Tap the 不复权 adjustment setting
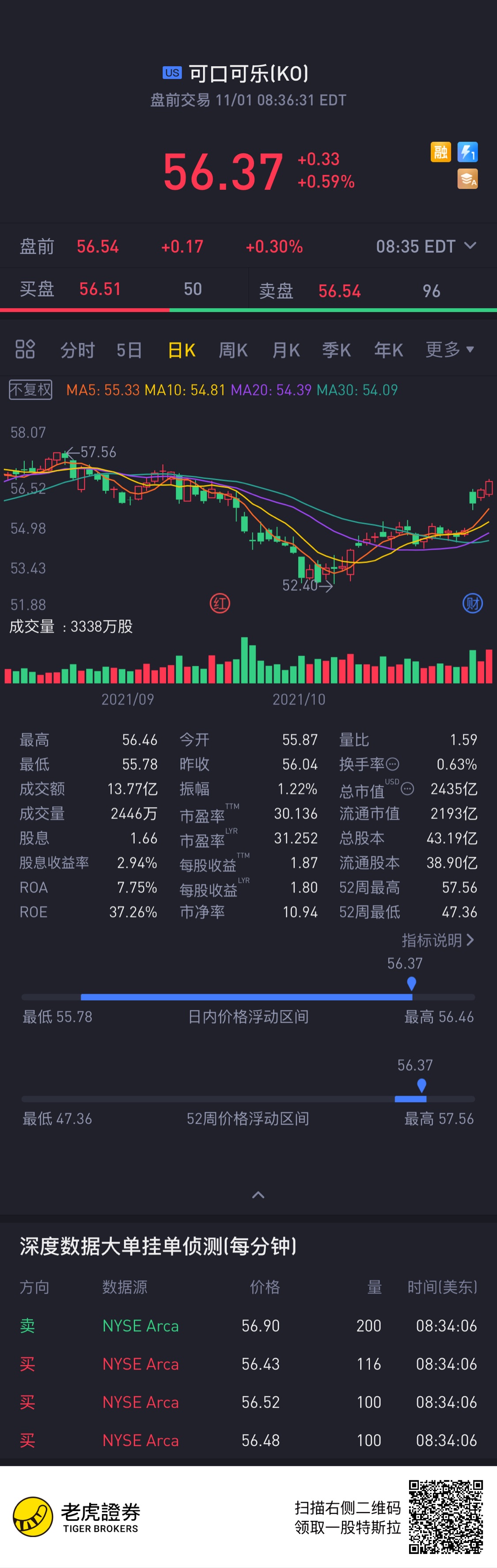Screen dimensions: 497x1568 tap(30, 389)
